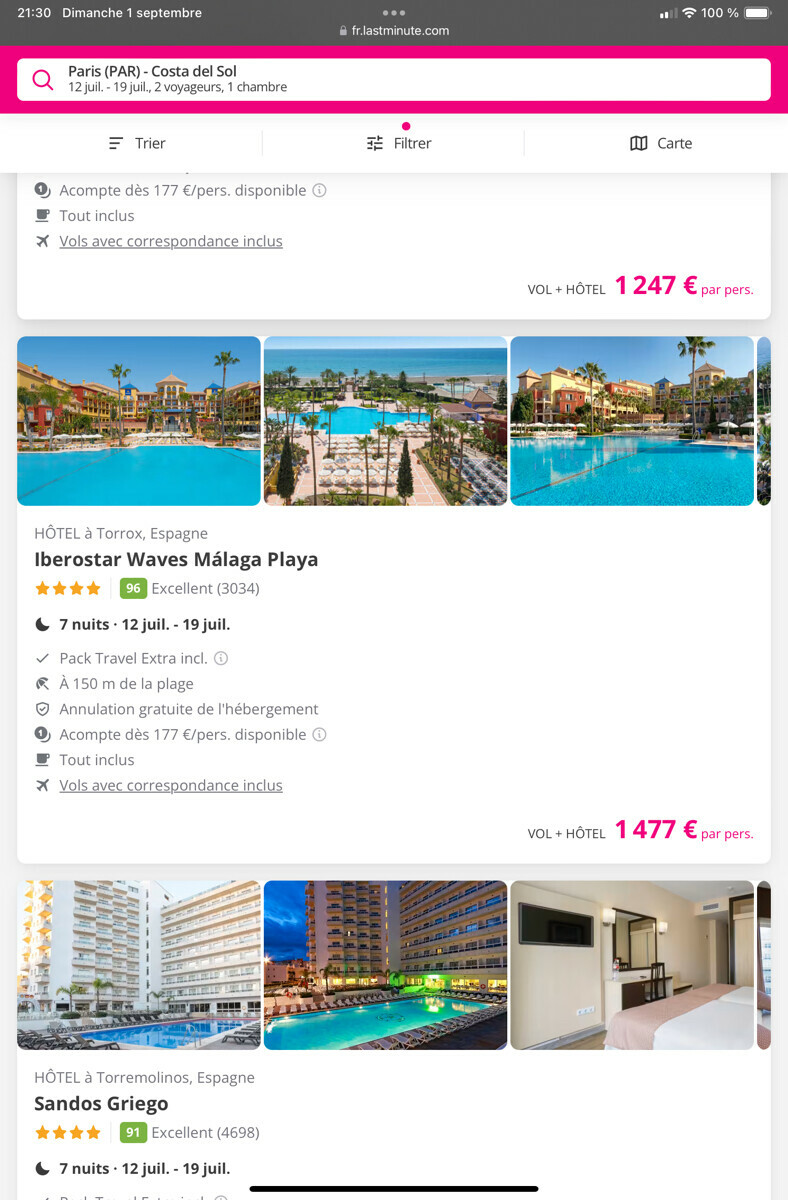Show deposit info icon for the 1 247 € offer
Image resolution: width=788 pixels, height=1200 pixels.
click(319, 190)
